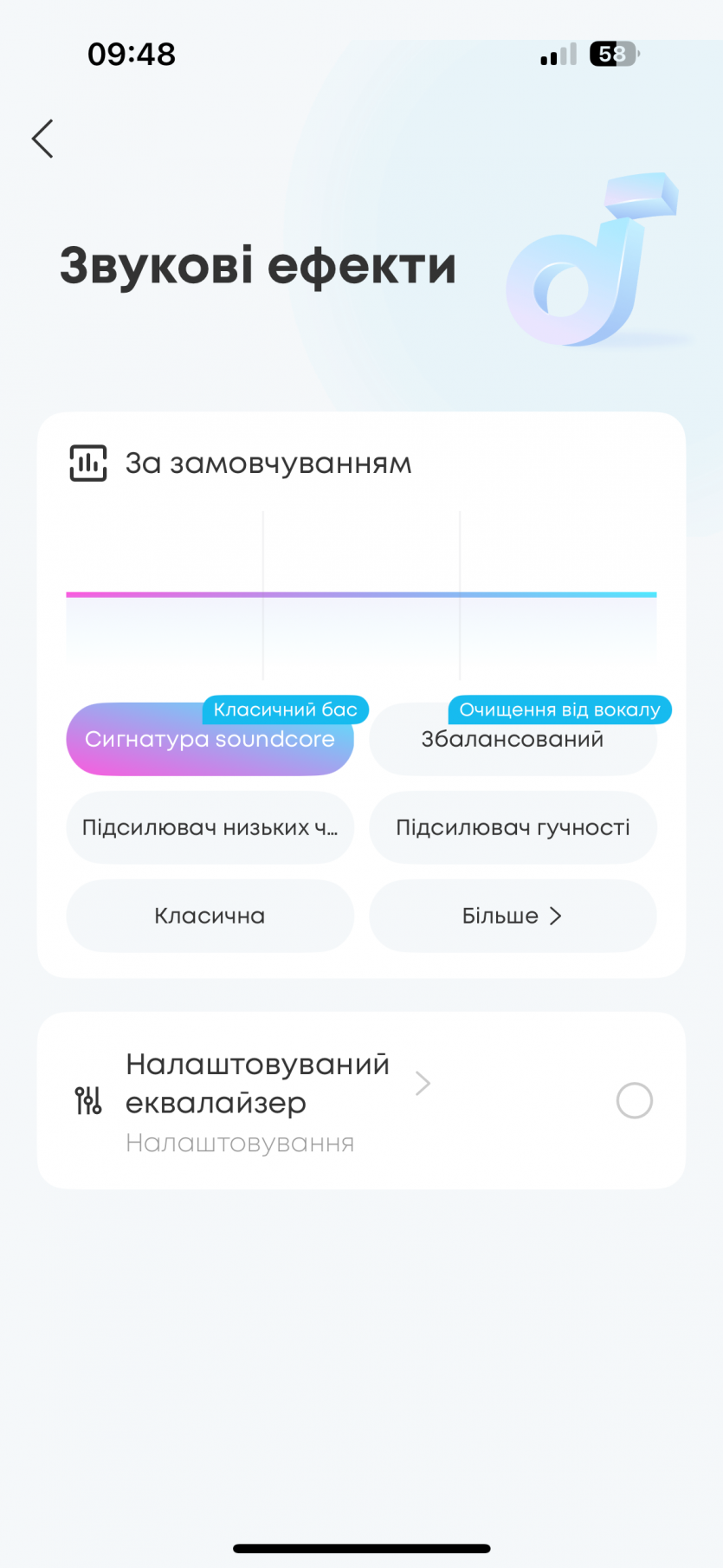Image resolution: width=723 pixels, height=1568 pixels.
Task: Select the Підсилювач гучності preset
Action: tap(513, 827)
